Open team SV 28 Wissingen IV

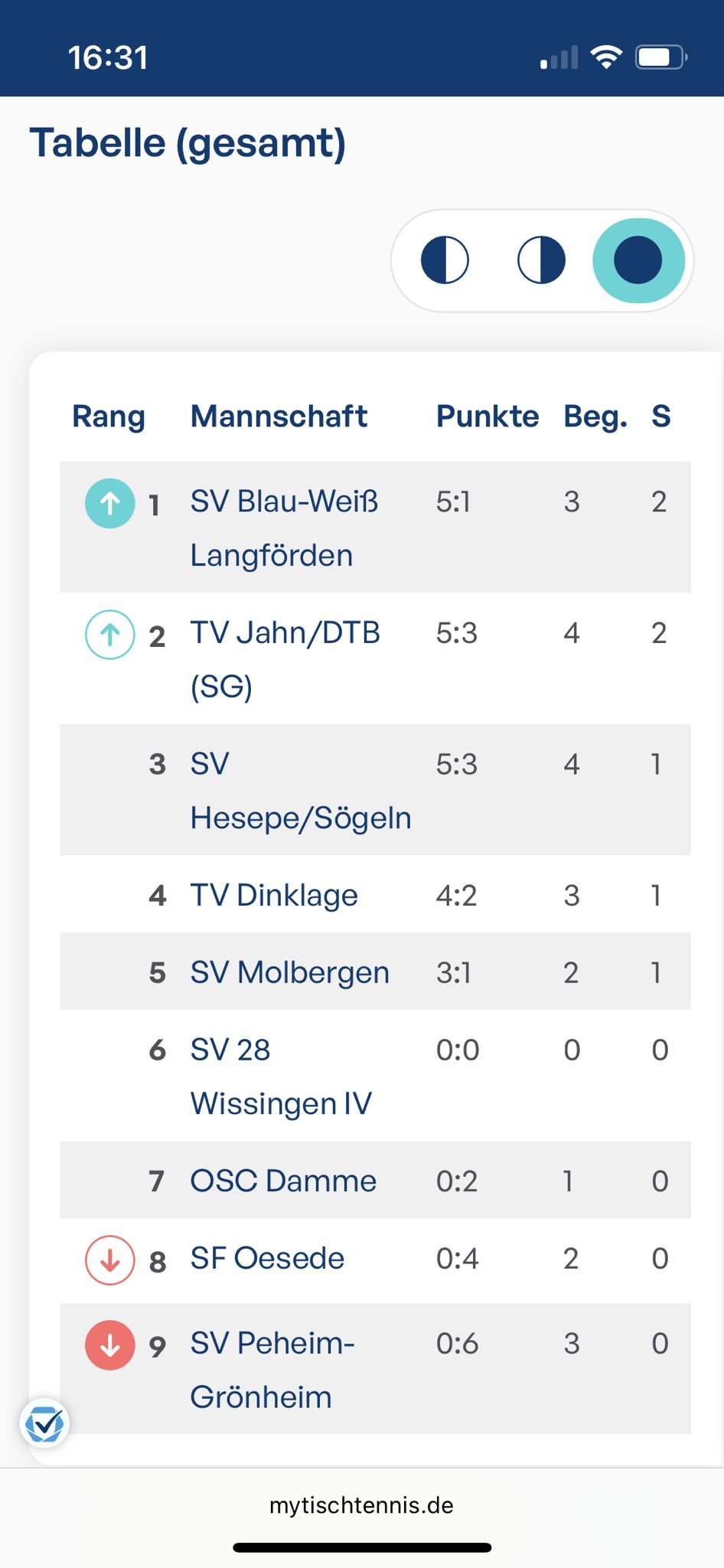tap(281, 1076)
